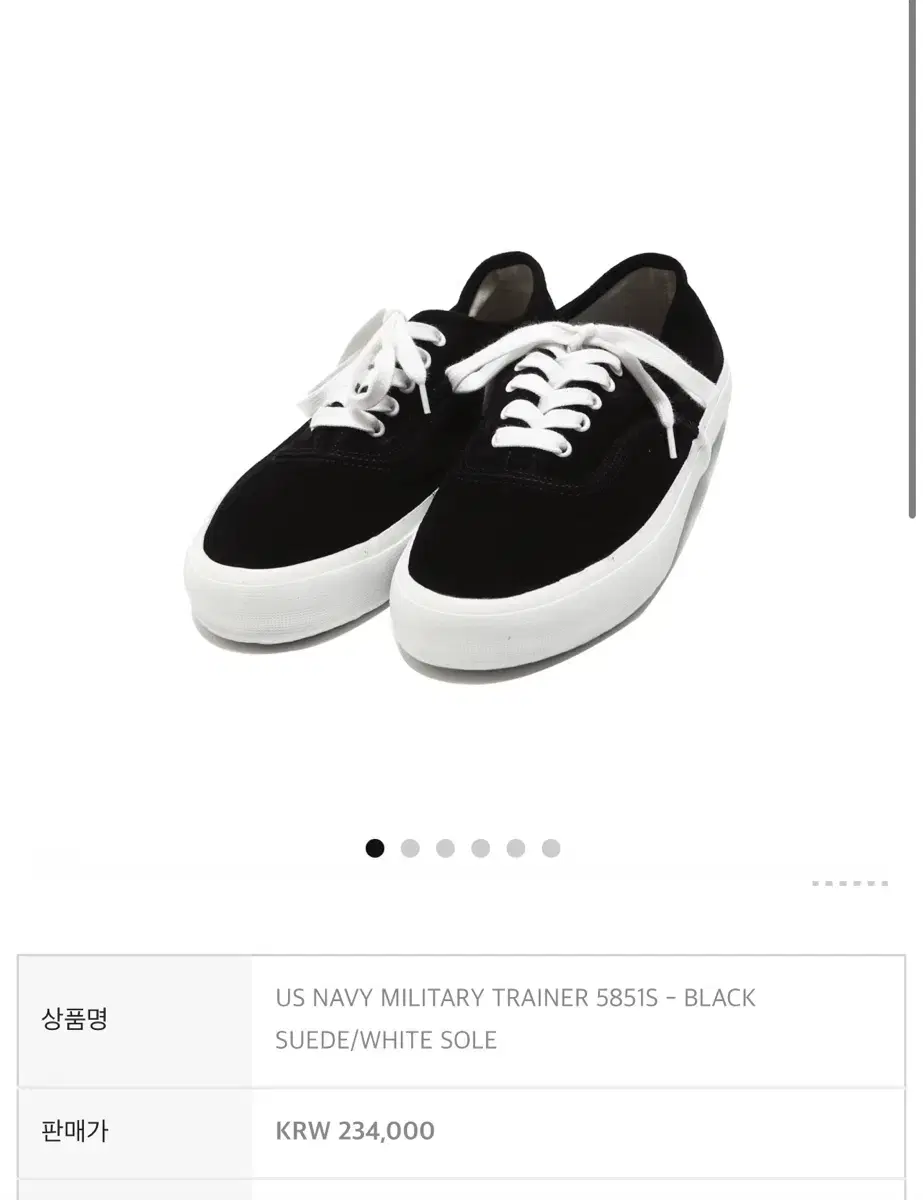Viewport: 923px width, 1200px height.
Task: Select the fifth carousel dot indicator
Action: (515, 848)
